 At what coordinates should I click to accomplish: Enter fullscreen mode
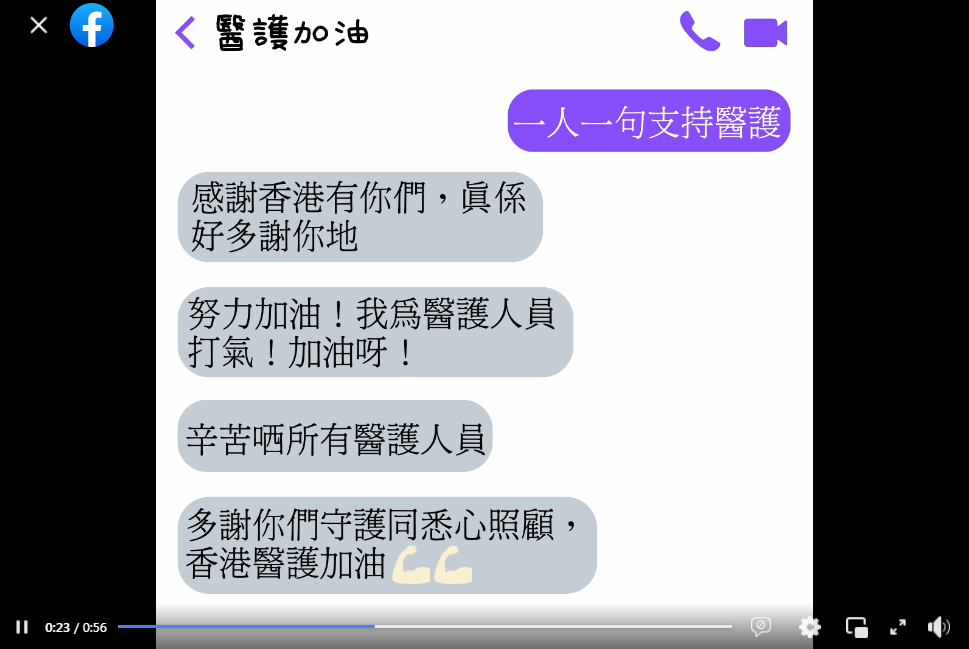coord(898,627)
